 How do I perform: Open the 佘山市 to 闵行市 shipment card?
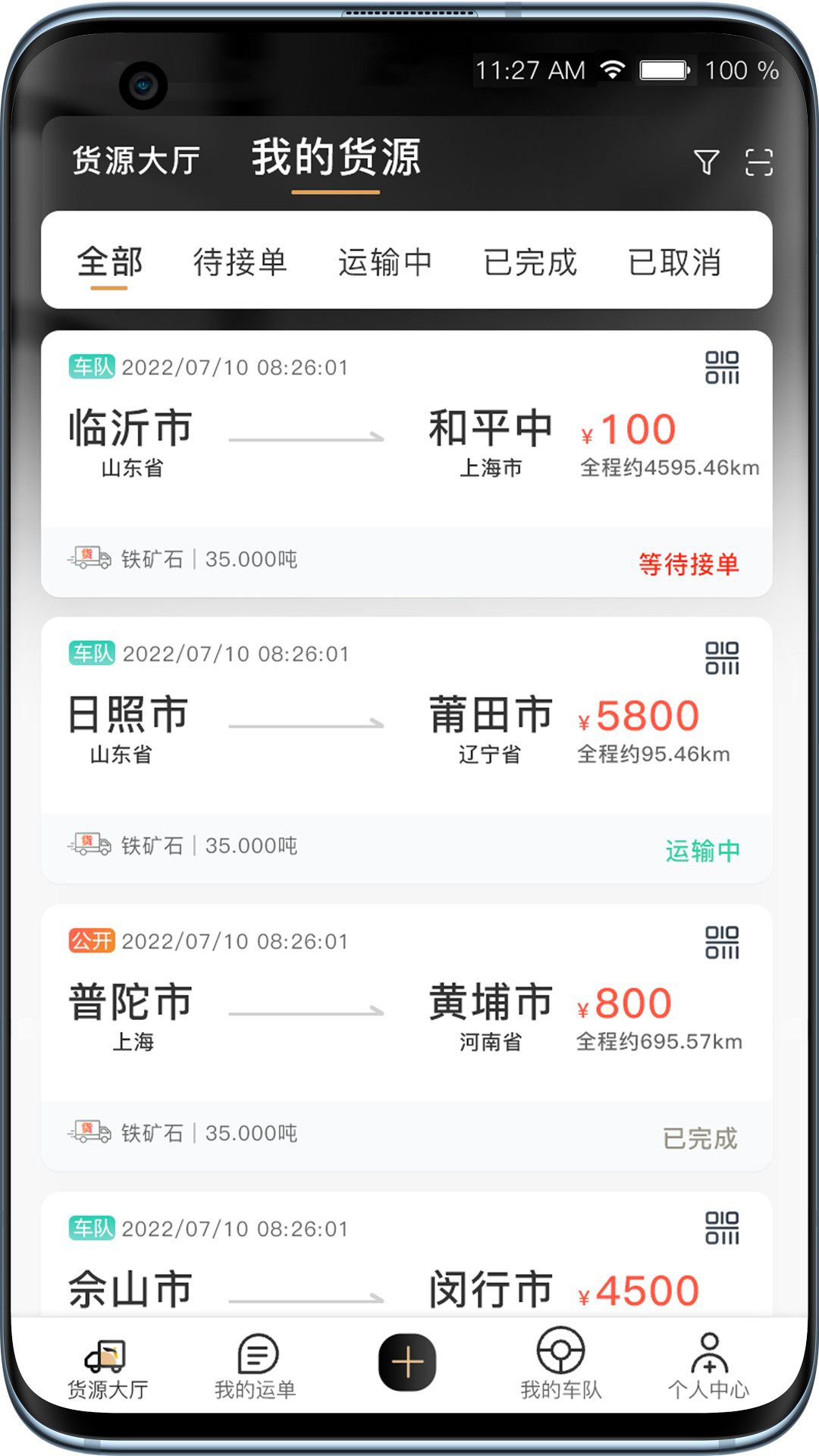(408, 1259)
